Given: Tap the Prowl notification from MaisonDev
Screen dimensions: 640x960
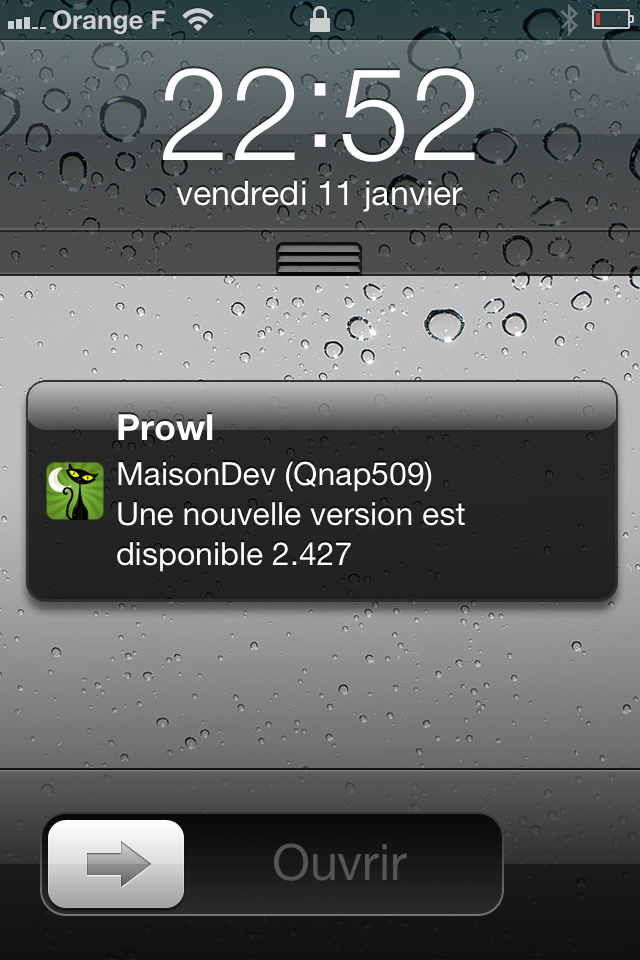Looking at the screenshot, I should pos(320,492).
